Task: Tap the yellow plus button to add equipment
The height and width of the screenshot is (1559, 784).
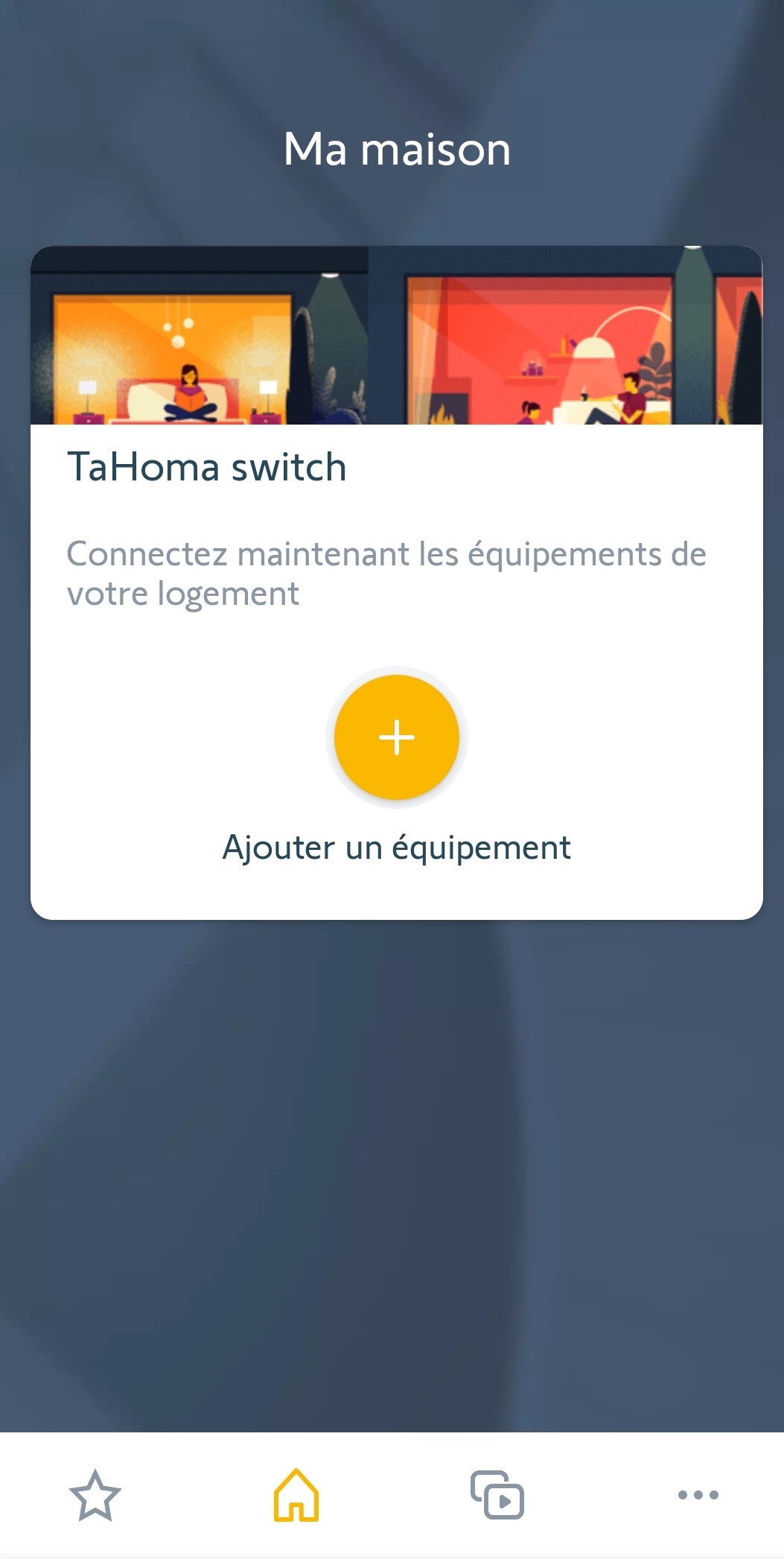Action: click(396, 737)
